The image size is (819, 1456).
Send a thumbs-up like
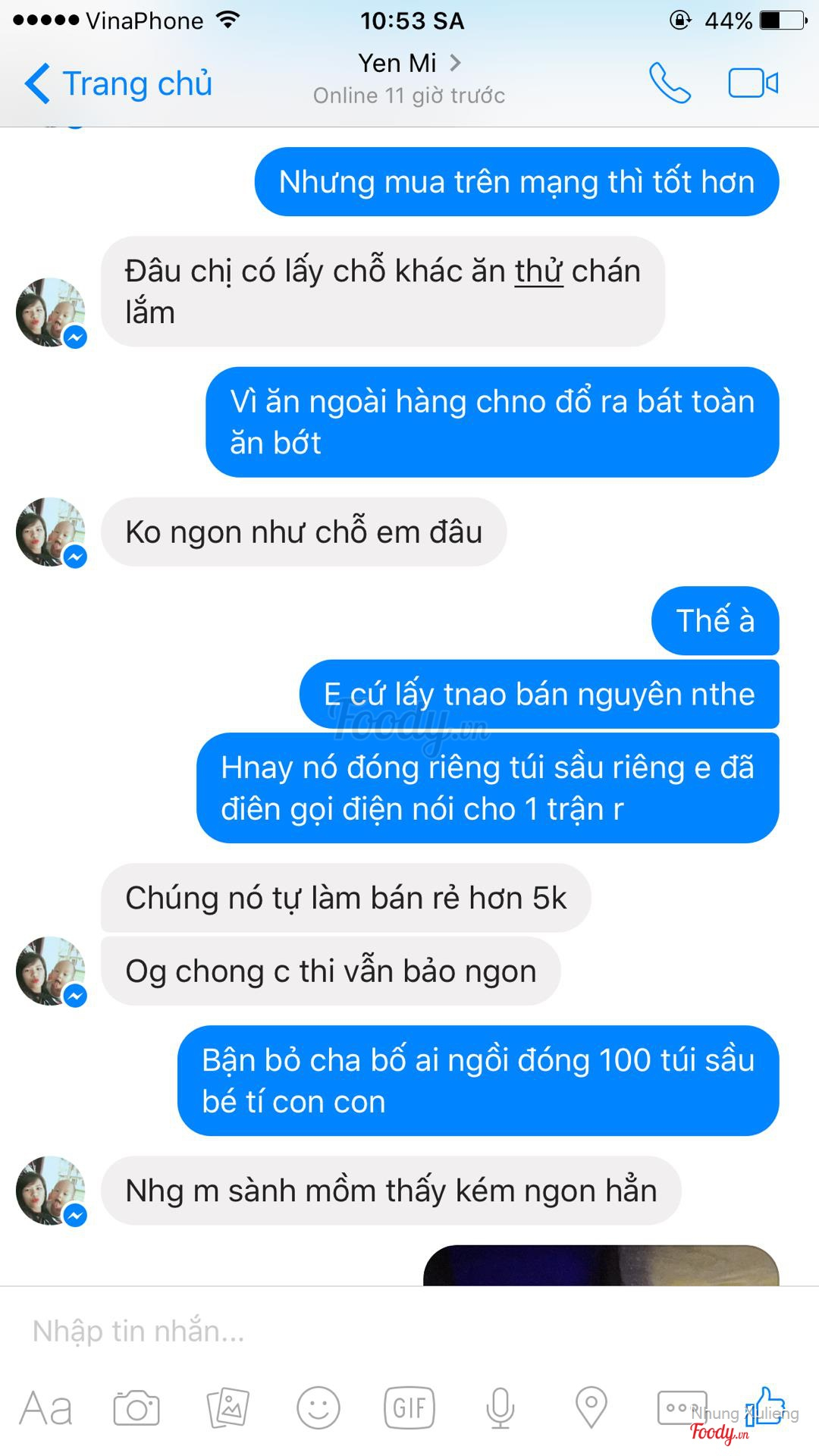pyautogui.click(x=767, y=1407)
